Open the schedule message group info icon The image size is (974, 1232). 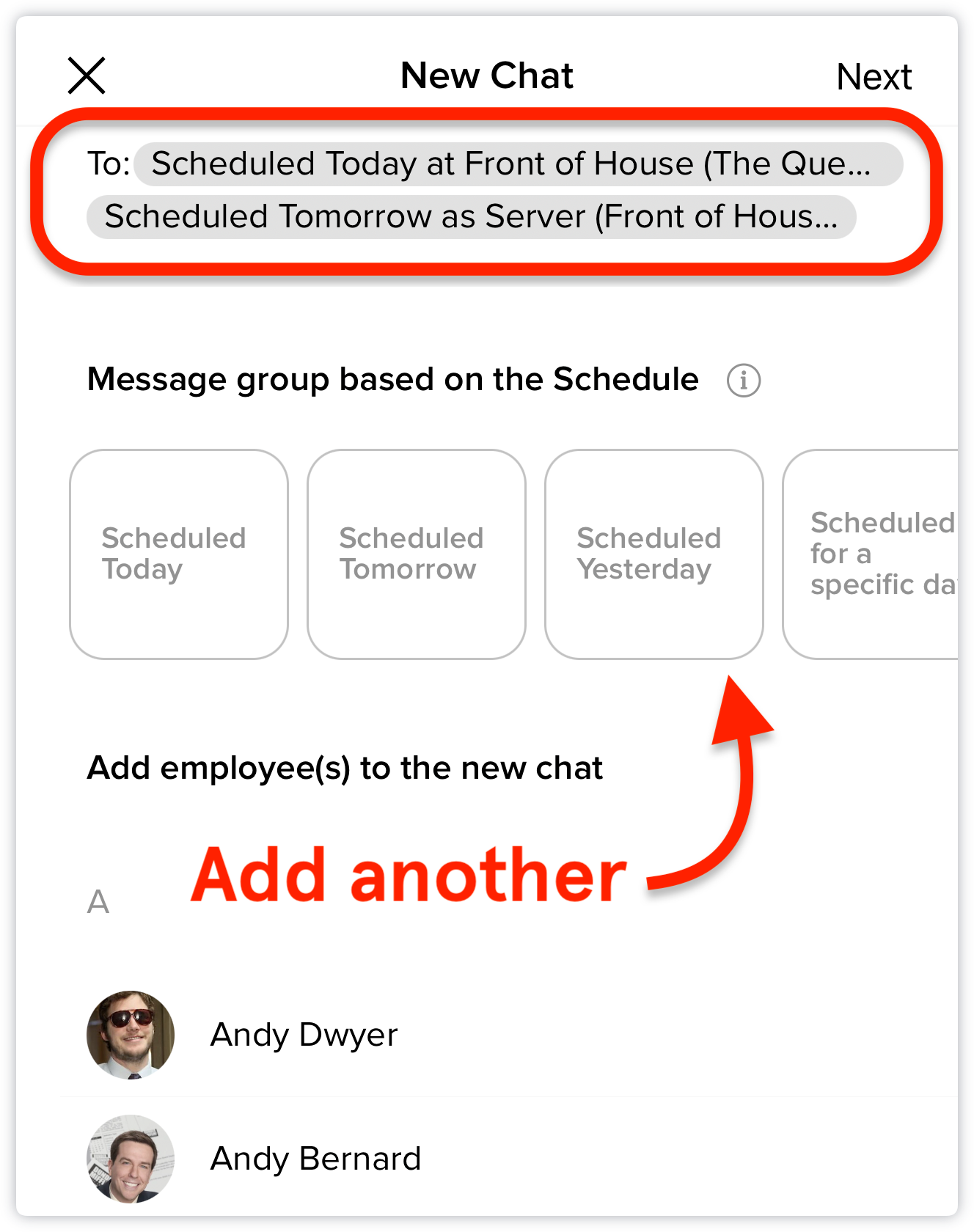pos(743,381)
